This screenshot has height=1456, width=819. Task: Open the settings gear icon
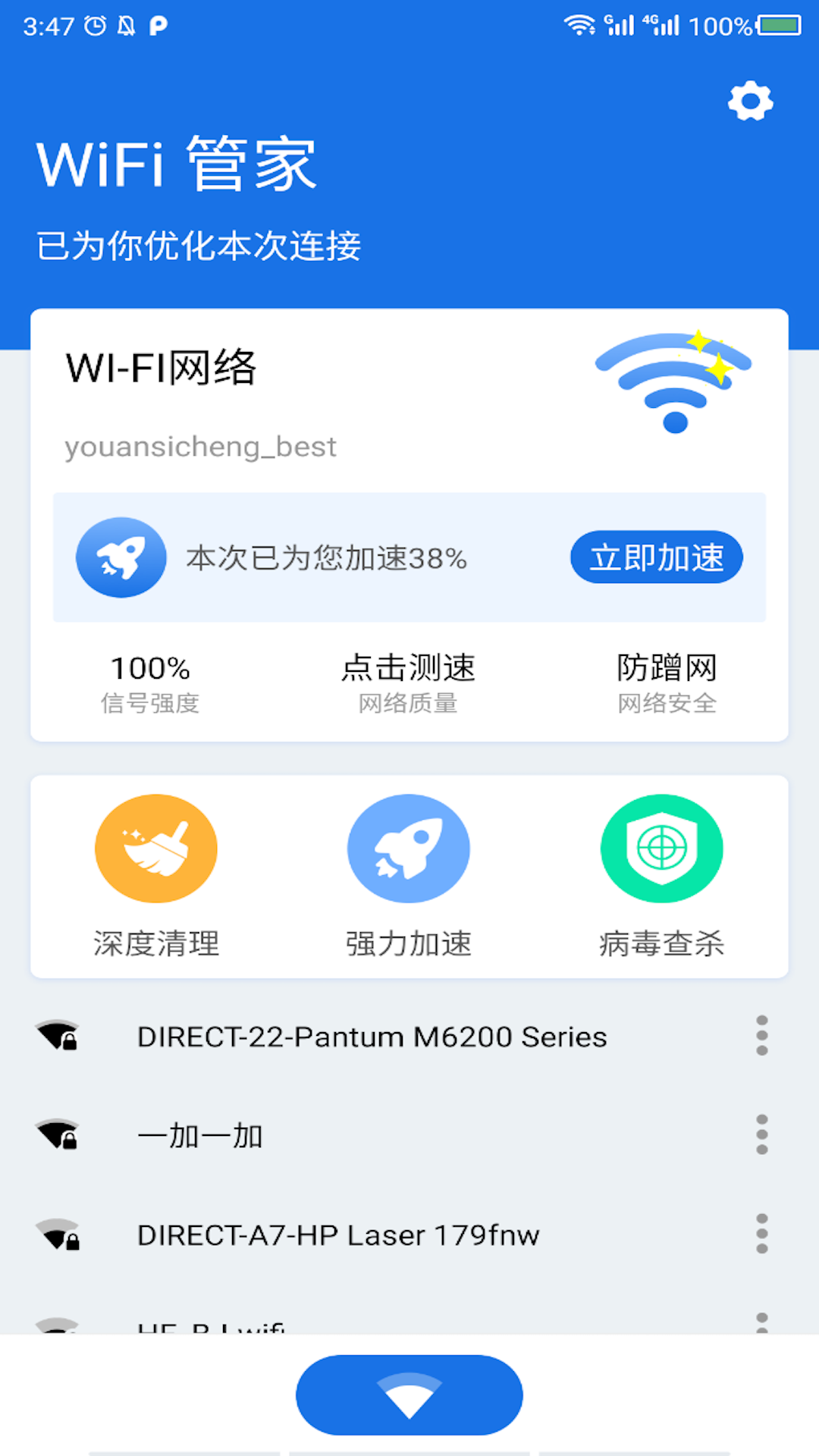[x=750, y=101]
